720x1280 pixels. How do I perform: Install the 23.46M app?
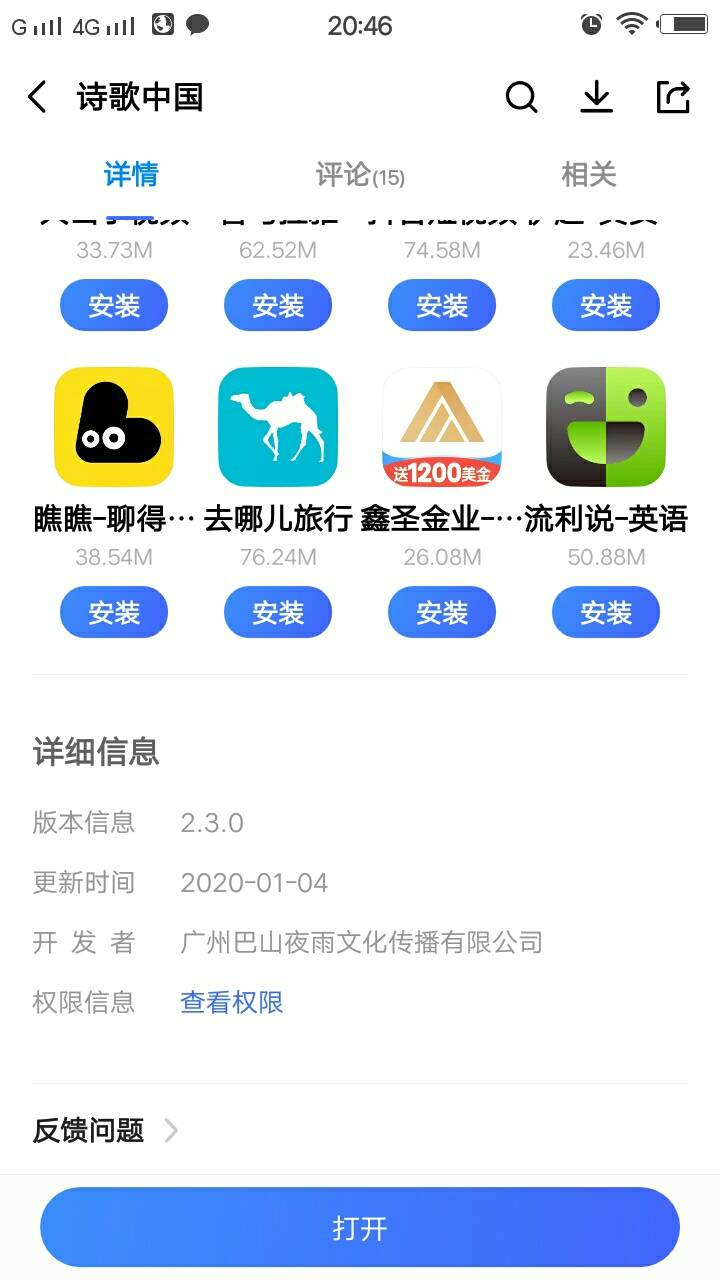click(606, 305)
